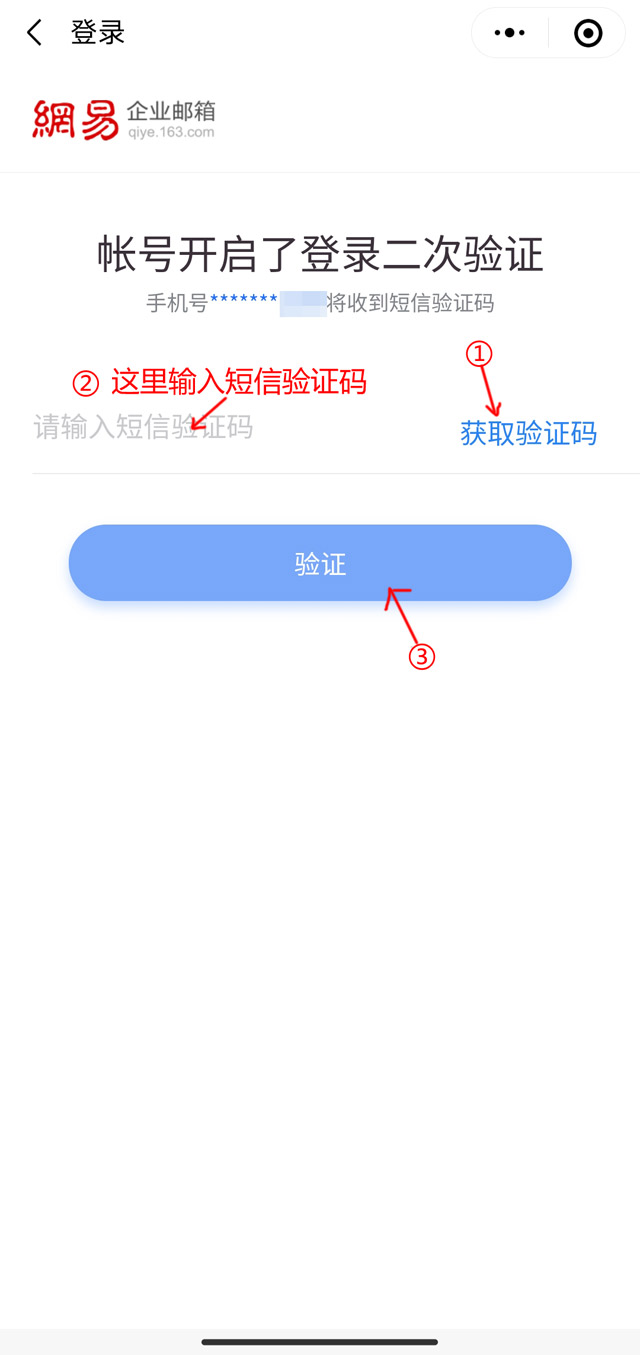Open the mini program more options menu
The width and height of the screenshot is (640, 1355).
coord(510,33)
